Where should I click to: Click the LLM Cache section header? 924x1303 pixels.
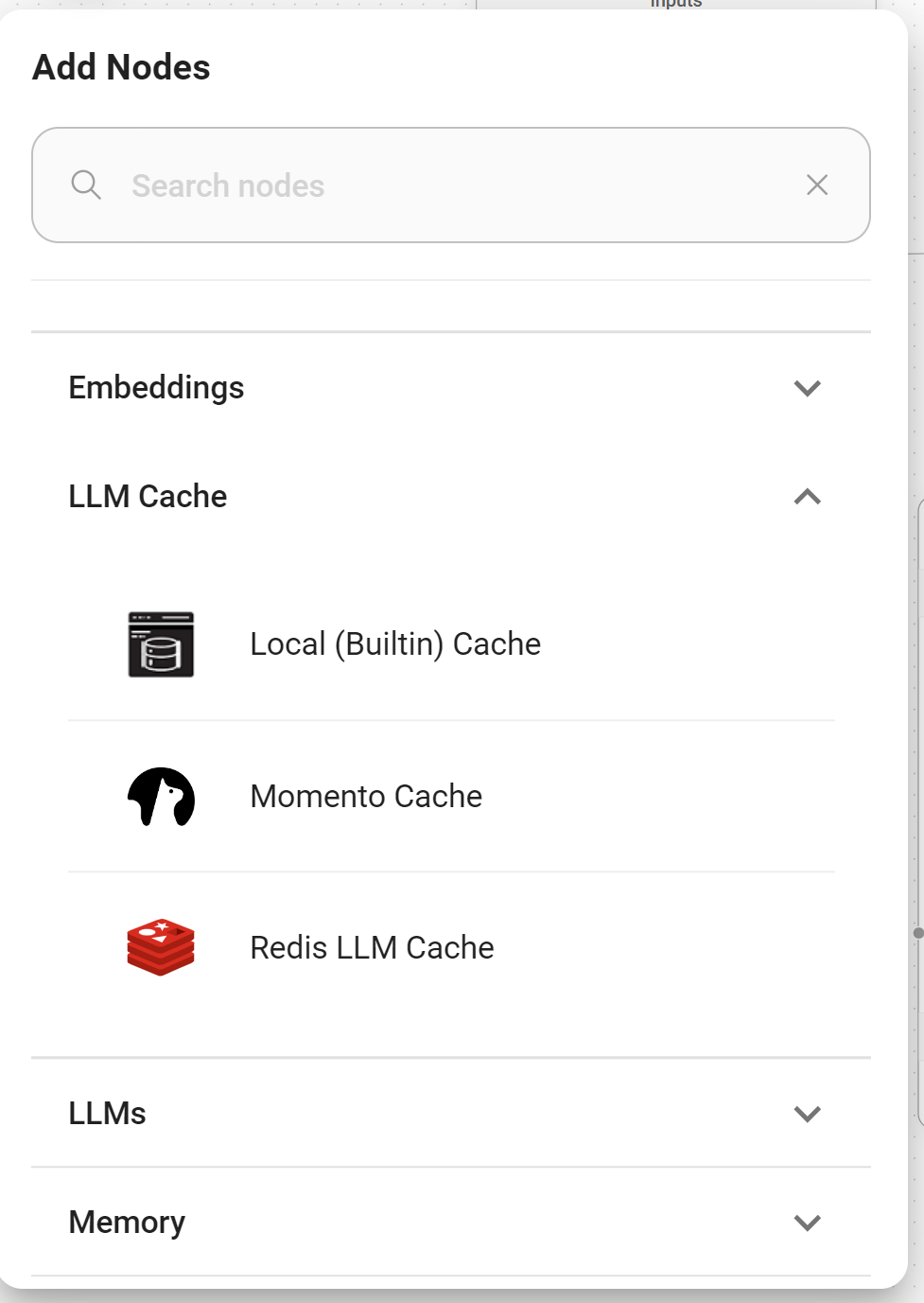148,497
